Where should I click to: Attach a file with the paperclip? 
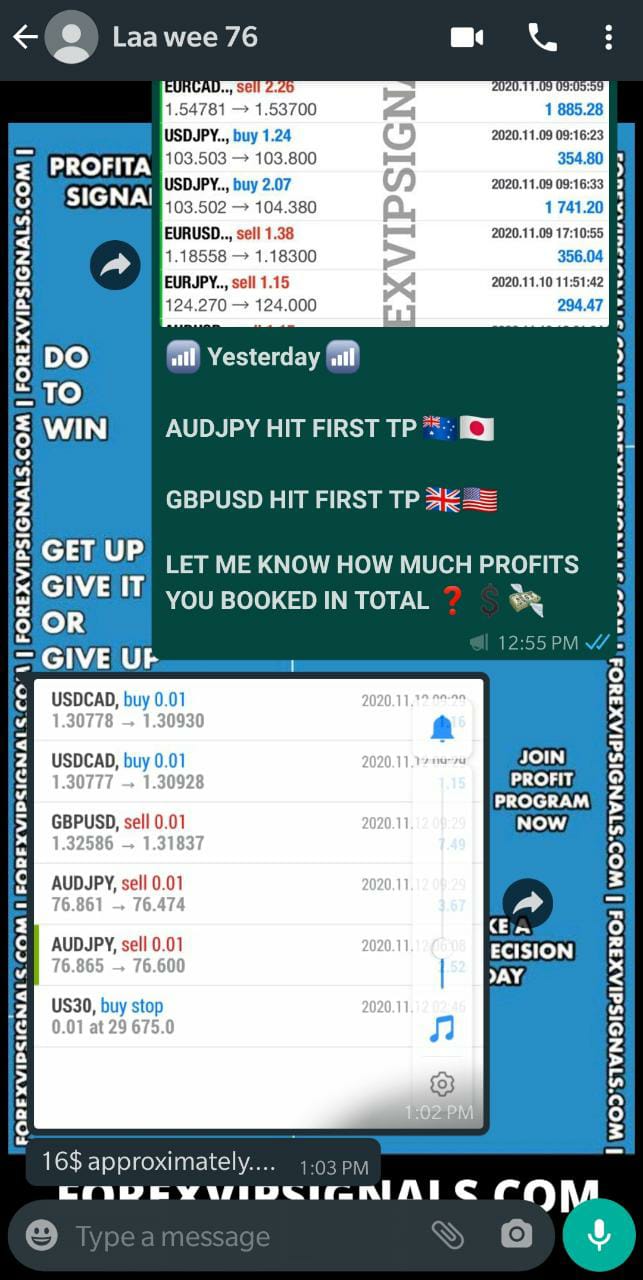447,1236
